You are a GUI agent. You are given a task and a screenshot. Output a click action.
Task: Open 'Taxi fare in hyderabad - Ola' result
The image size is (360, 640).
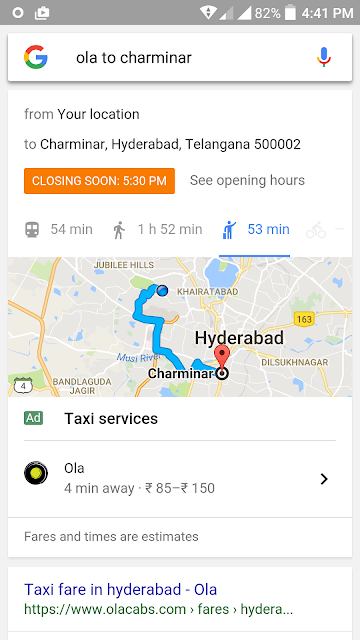point(120,589)
